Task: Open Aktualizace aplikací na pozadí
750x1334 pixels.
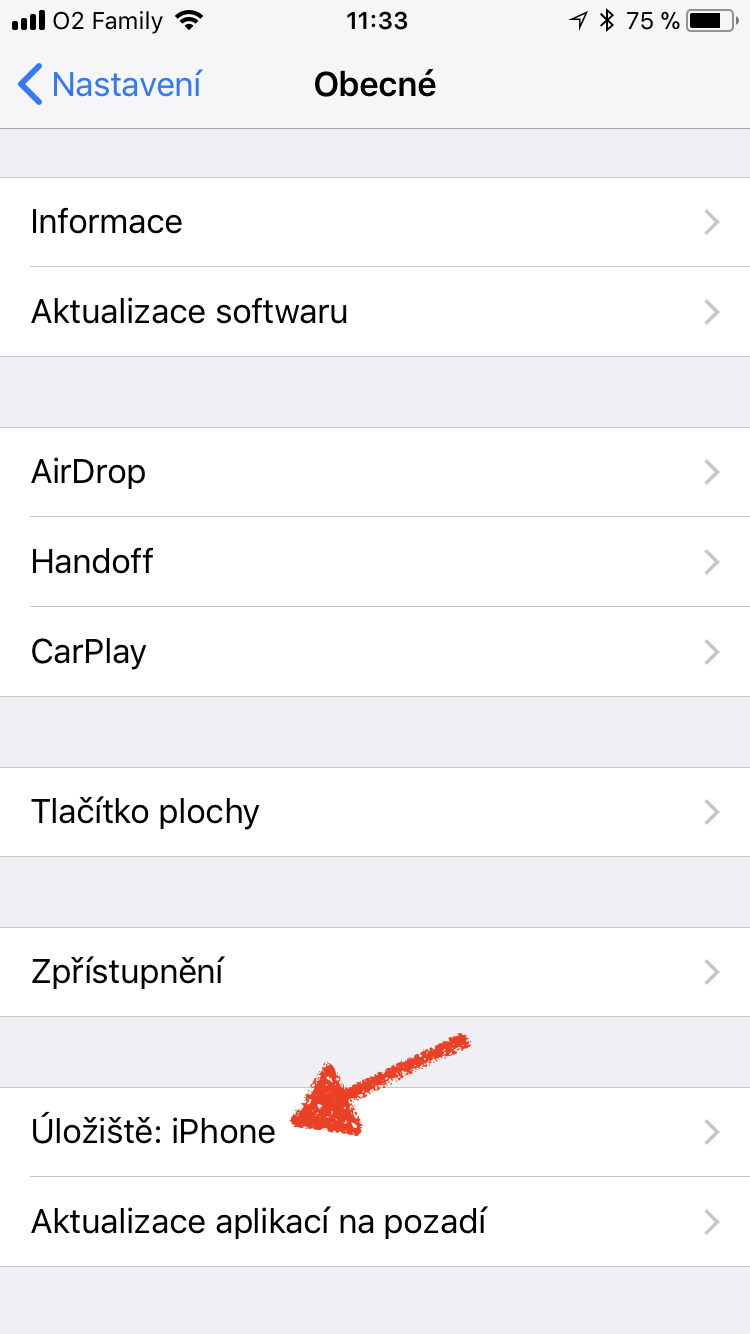Action: (x=375, y=1222)
